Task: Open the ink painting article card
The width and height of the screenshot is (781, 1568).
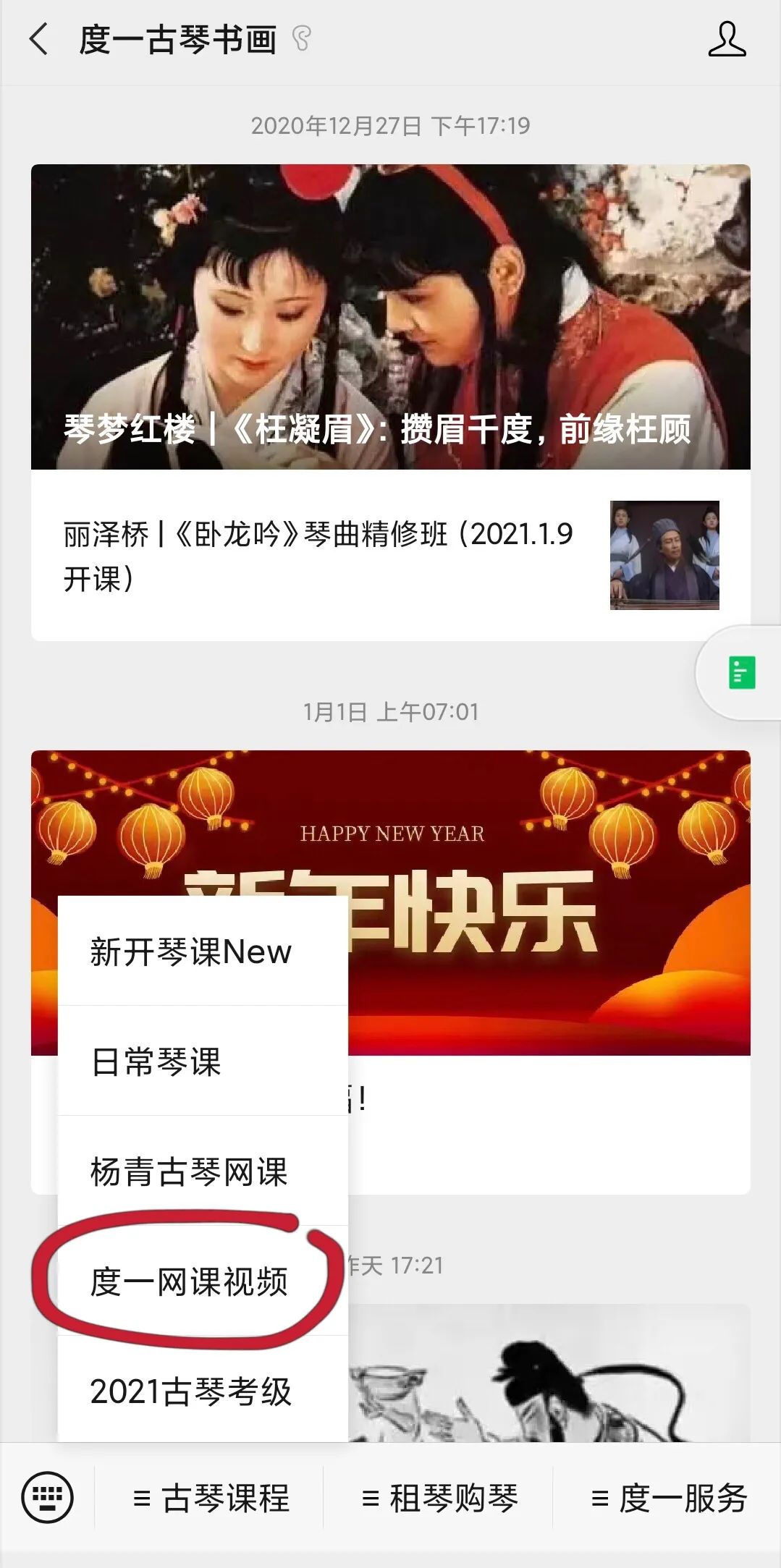Action: (x=549, y=1373)
